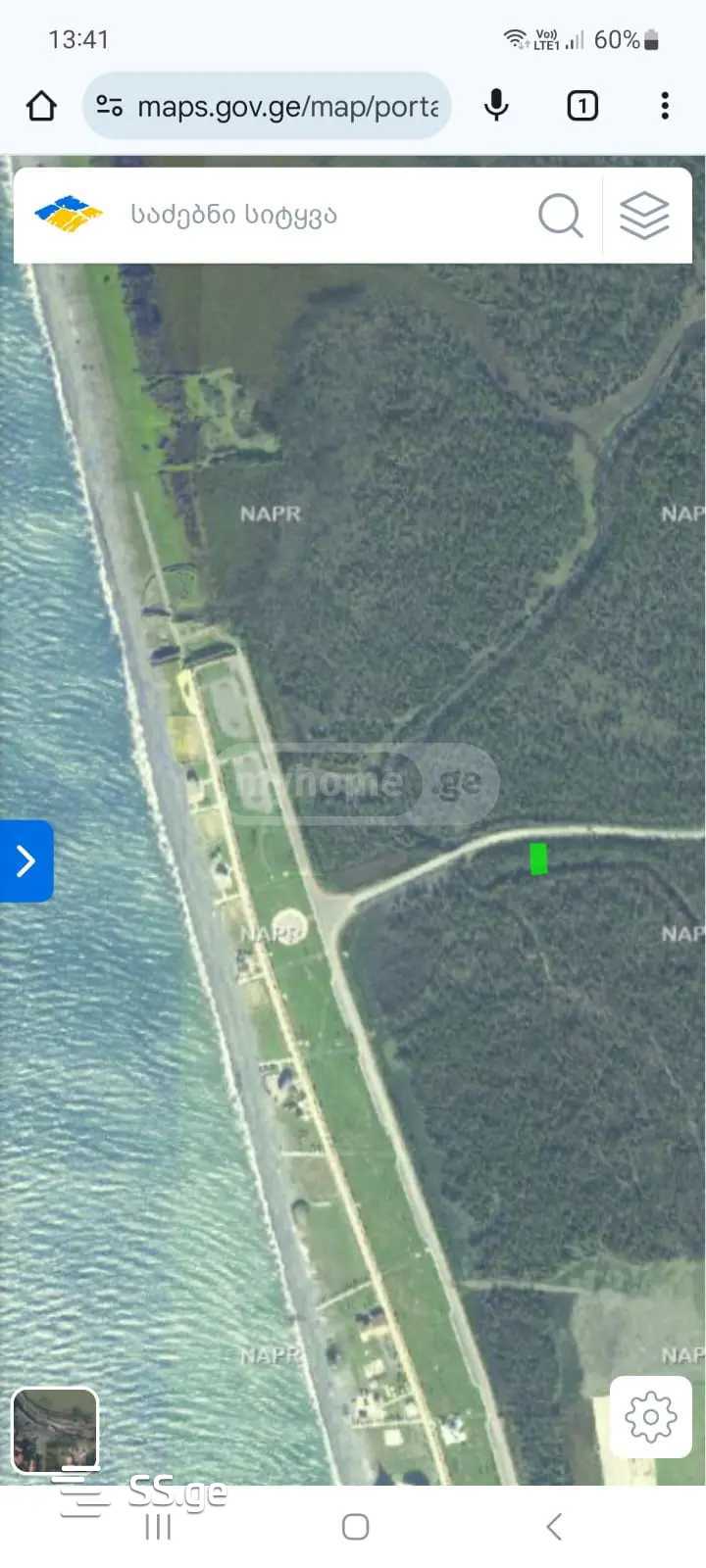
Task: Open map settings gear
Action: (x=650, y=1416)
